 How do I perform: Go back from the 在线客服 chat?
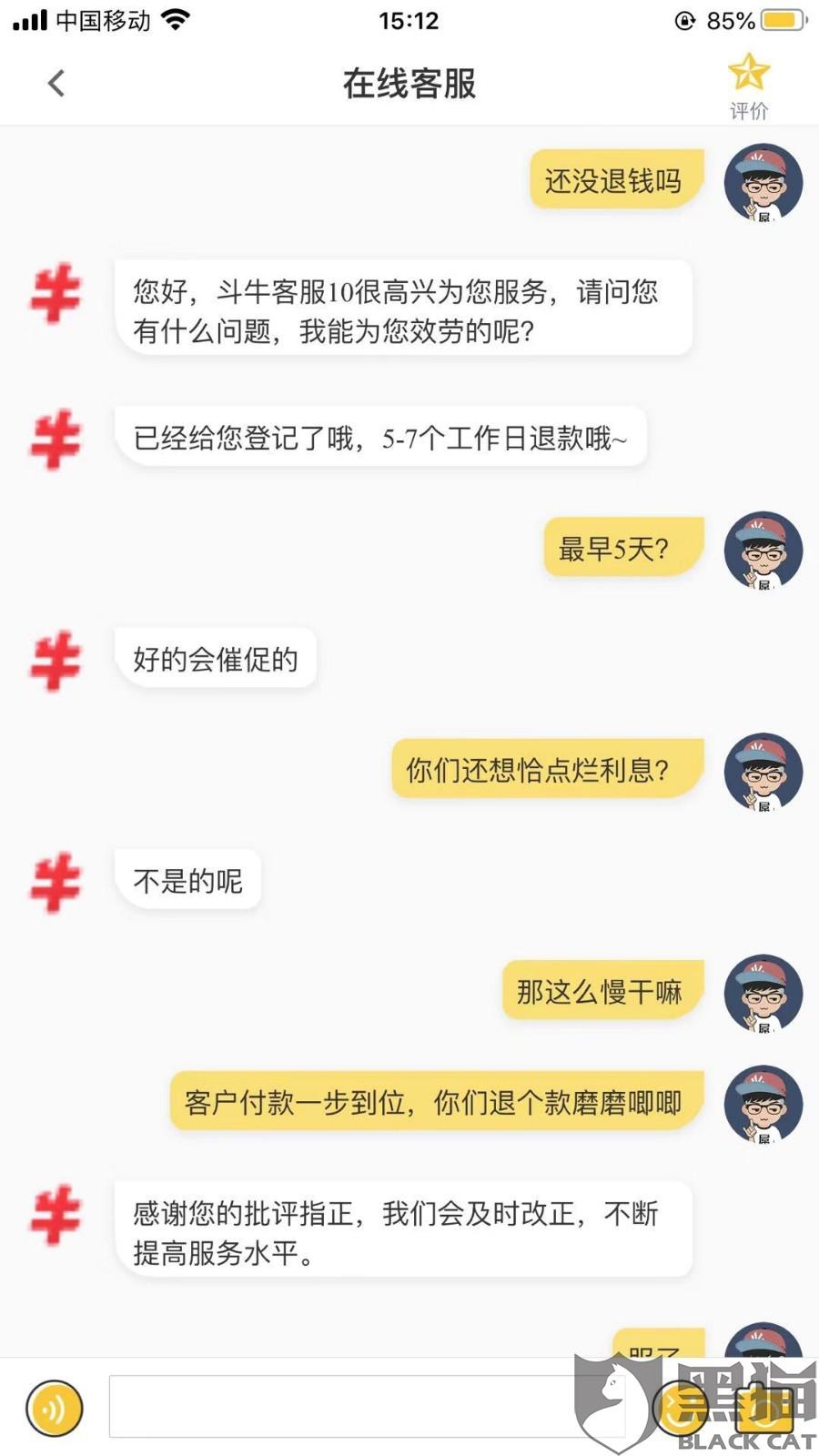pos(56,84)
